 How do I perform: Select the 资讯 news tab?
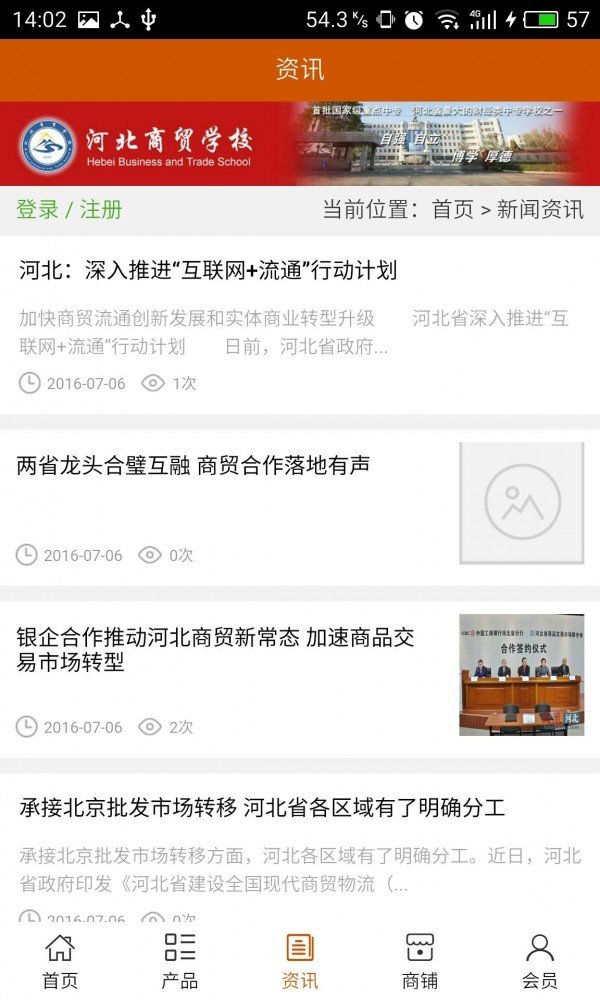click(300, 960)
